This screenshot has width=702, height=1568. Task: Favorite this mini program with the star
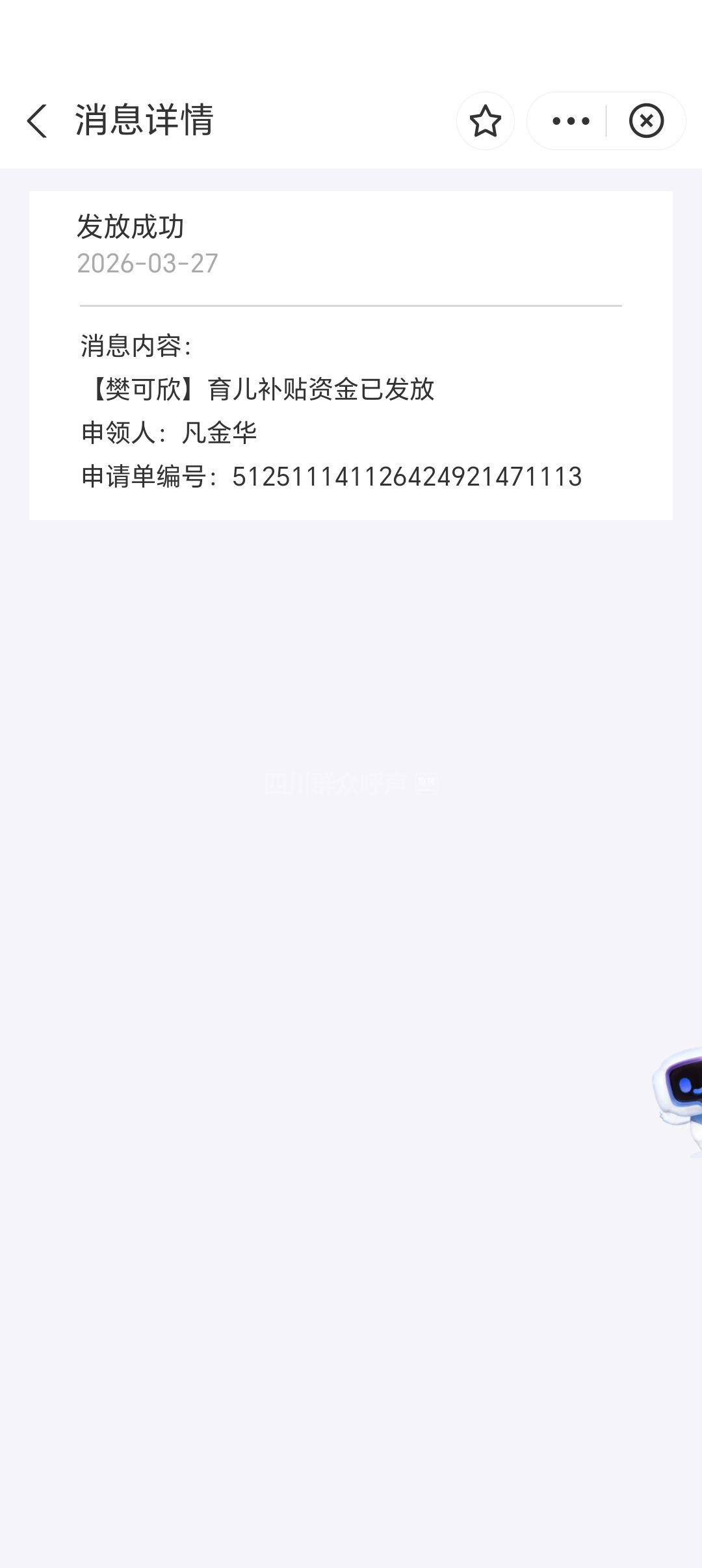[x=485, y=121]
